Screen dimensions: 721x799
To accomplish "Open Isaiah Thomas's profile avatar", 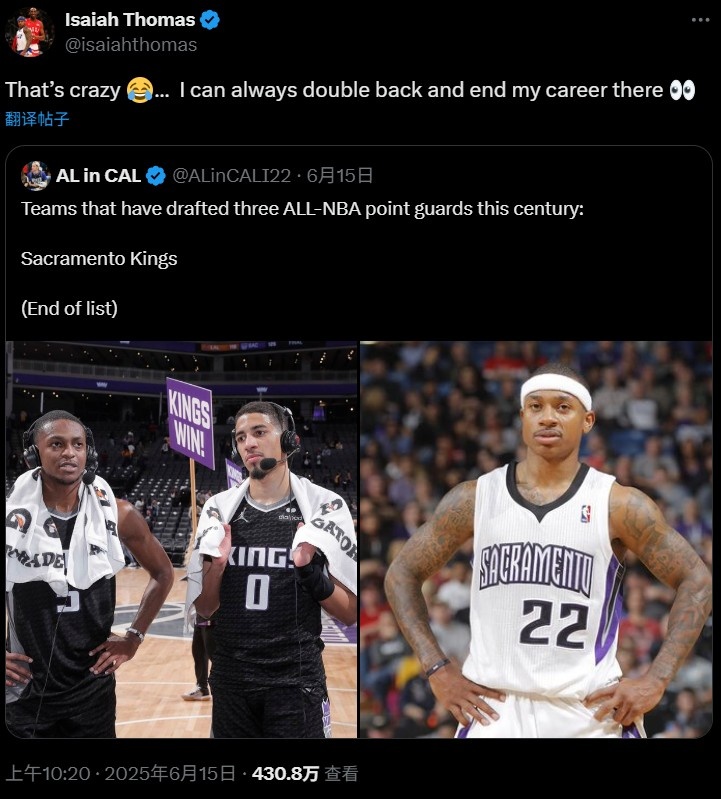I will [x=30, y=32].
